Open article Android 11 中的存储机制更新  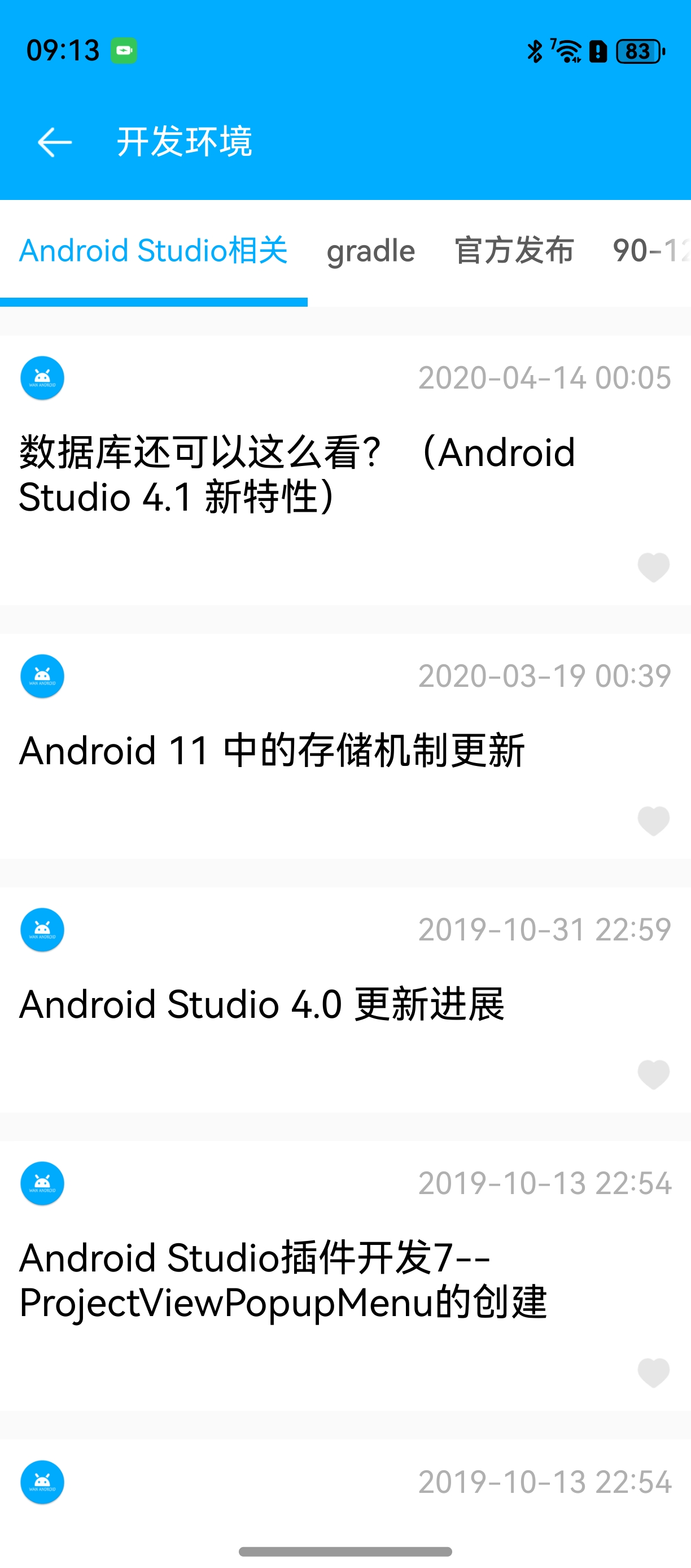tap(273, 750)
